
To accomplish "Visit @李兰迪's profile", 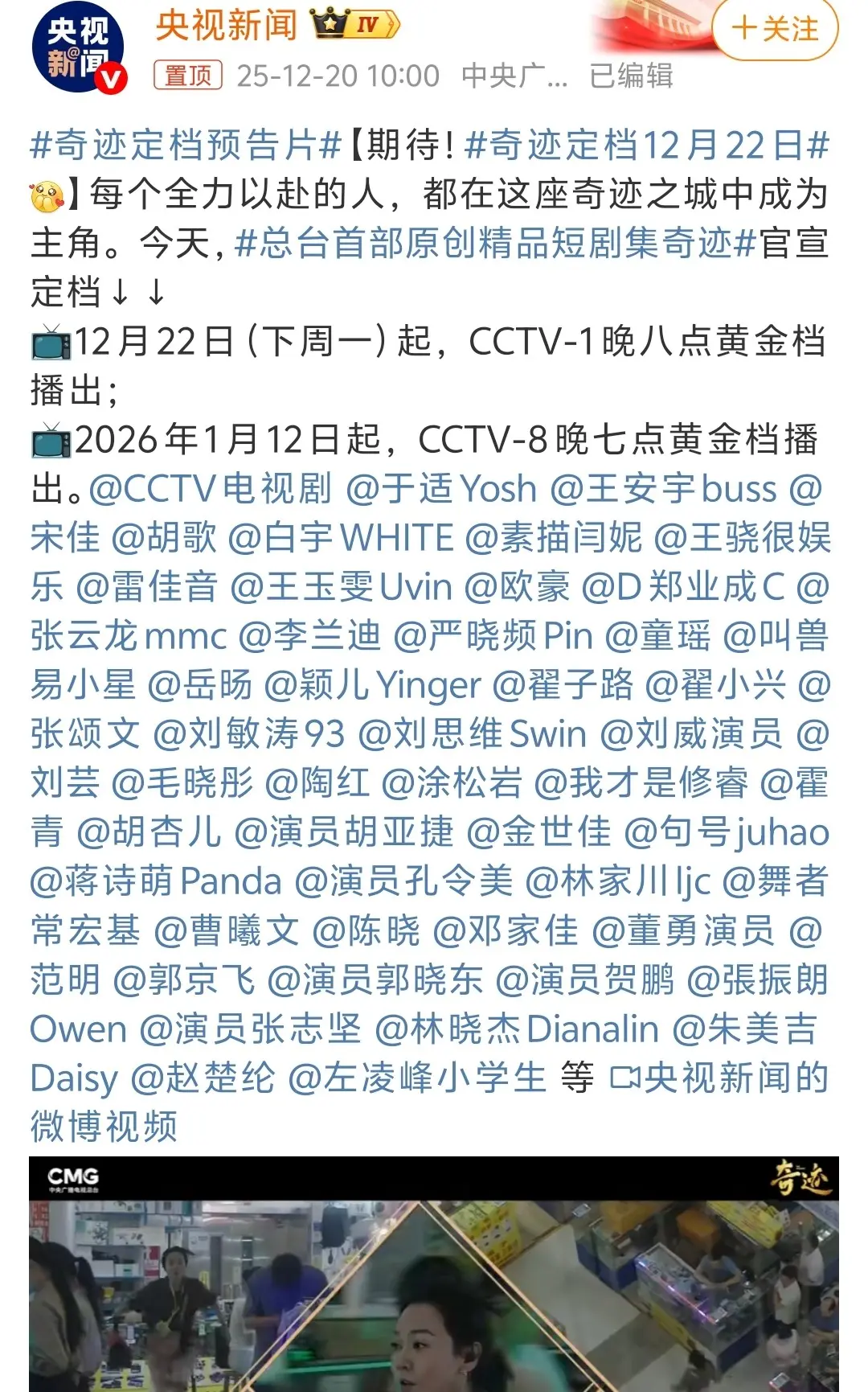I will tap(309, 636).
